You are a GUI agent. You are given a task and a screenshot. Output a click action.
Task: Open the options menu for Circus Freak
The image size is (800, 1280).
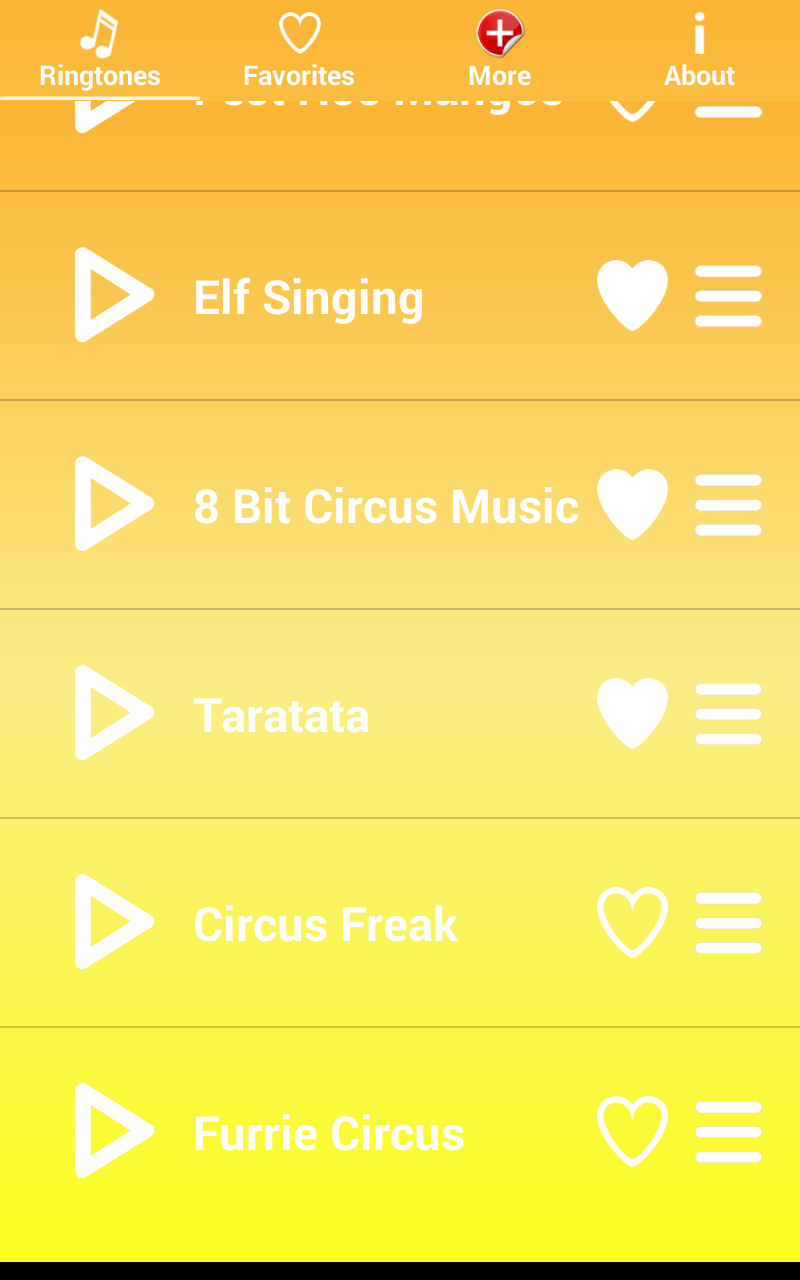(728, 922)
